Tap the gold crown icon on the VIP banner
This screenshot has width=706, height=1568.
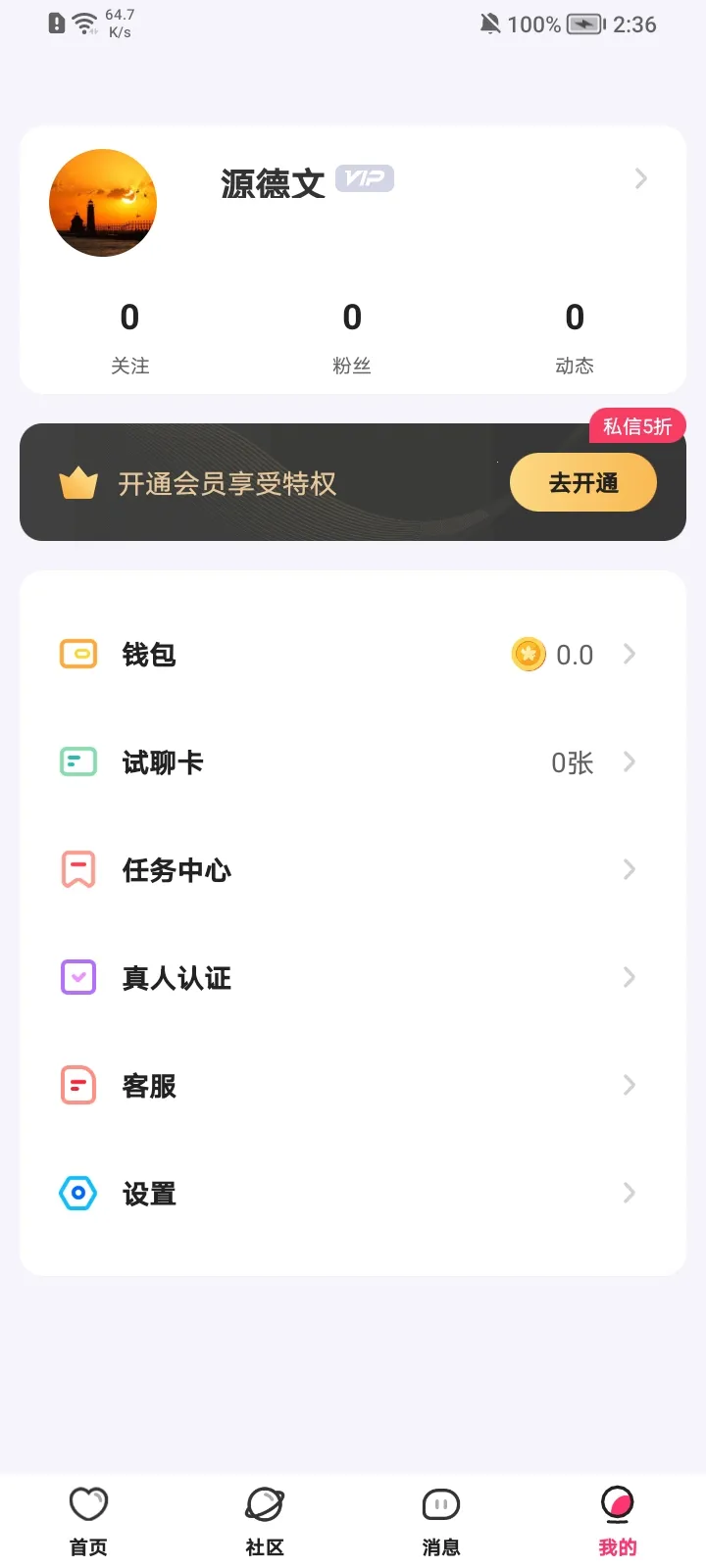pos(77,482)
